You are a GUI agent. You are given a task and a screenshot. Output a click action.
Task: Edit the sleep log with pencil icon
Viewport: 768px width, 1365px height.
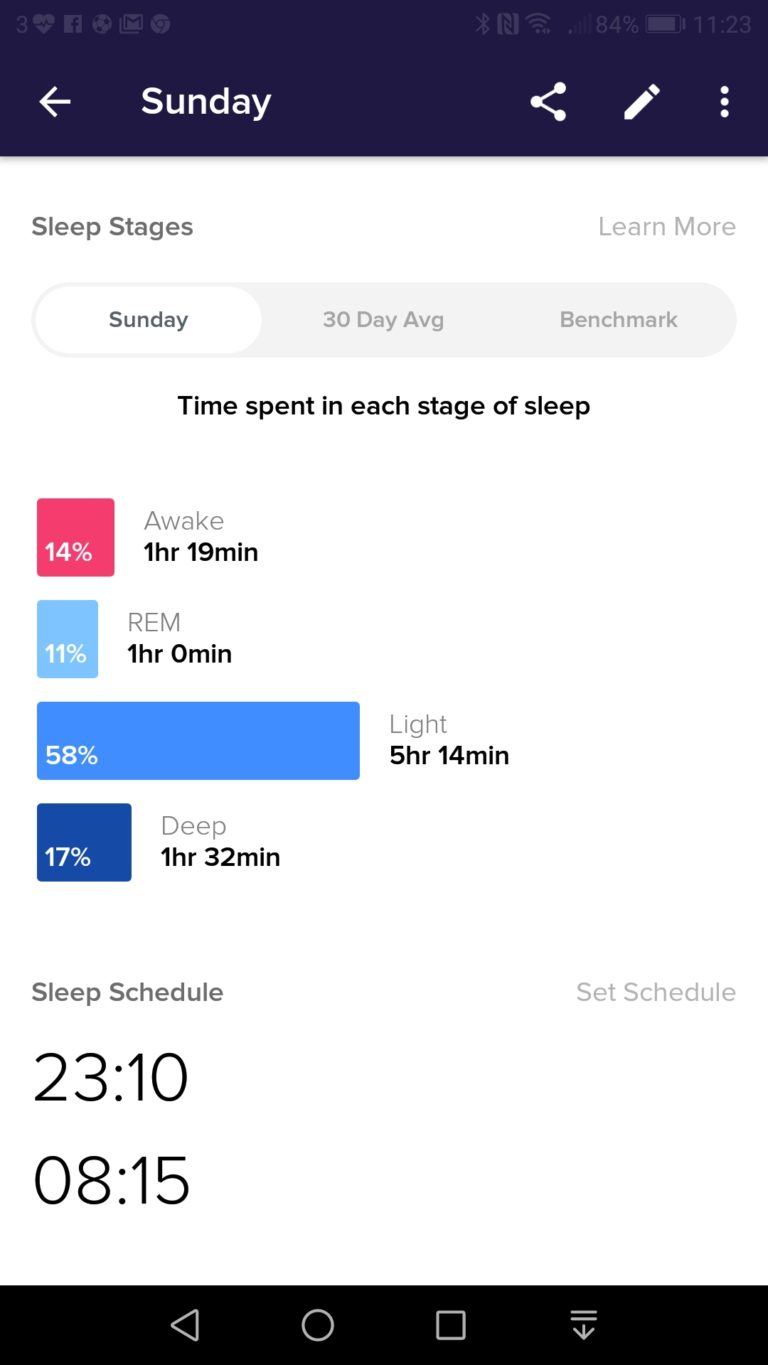642,101
